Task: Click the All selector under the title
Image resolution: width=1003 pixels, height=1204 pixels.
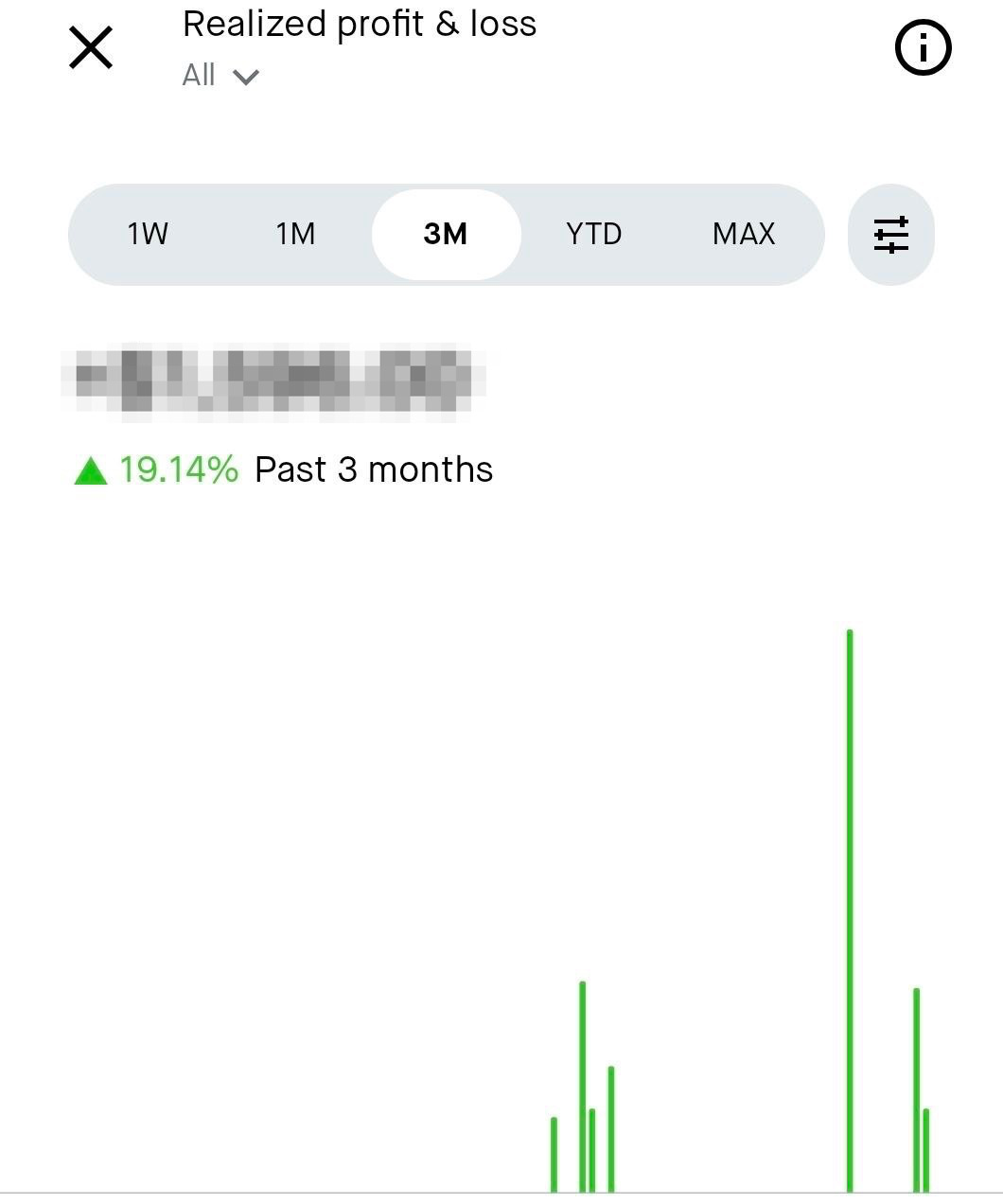Action: (x=200, y=75)
